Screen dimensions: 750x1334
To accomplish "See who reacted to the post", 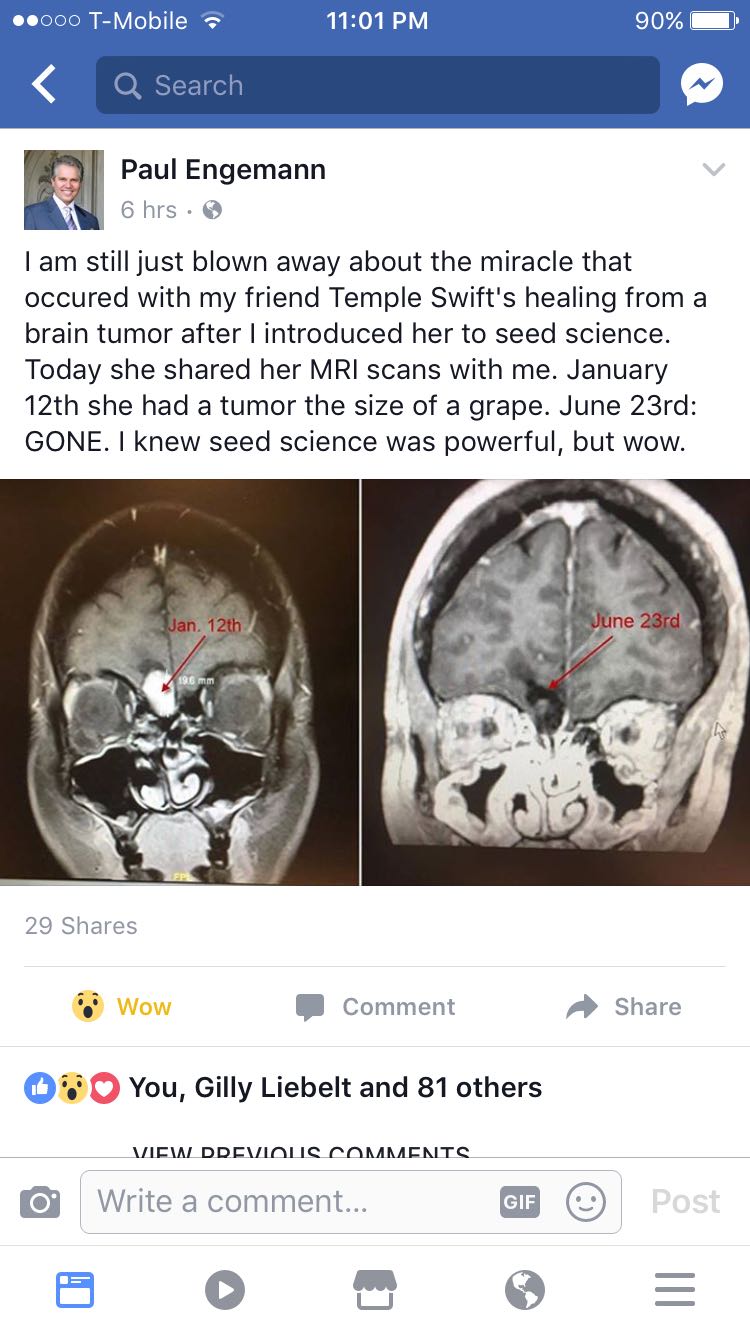I will point(283,1088).
